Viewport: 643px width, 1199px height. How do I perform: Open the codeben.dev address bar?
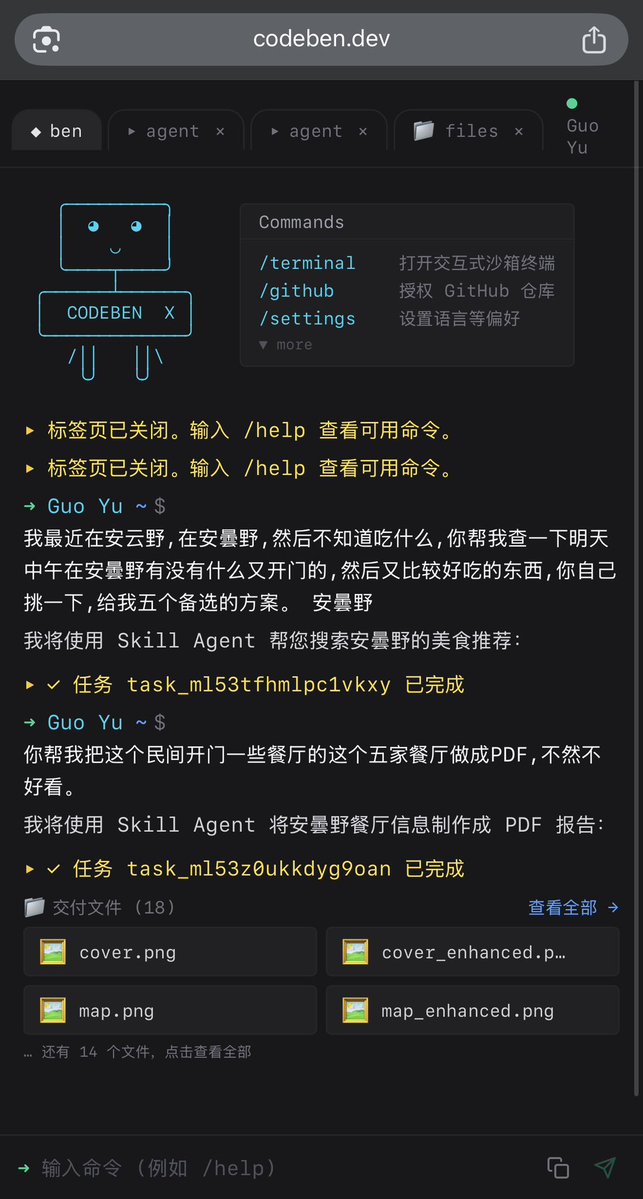[x=321, y=40]
